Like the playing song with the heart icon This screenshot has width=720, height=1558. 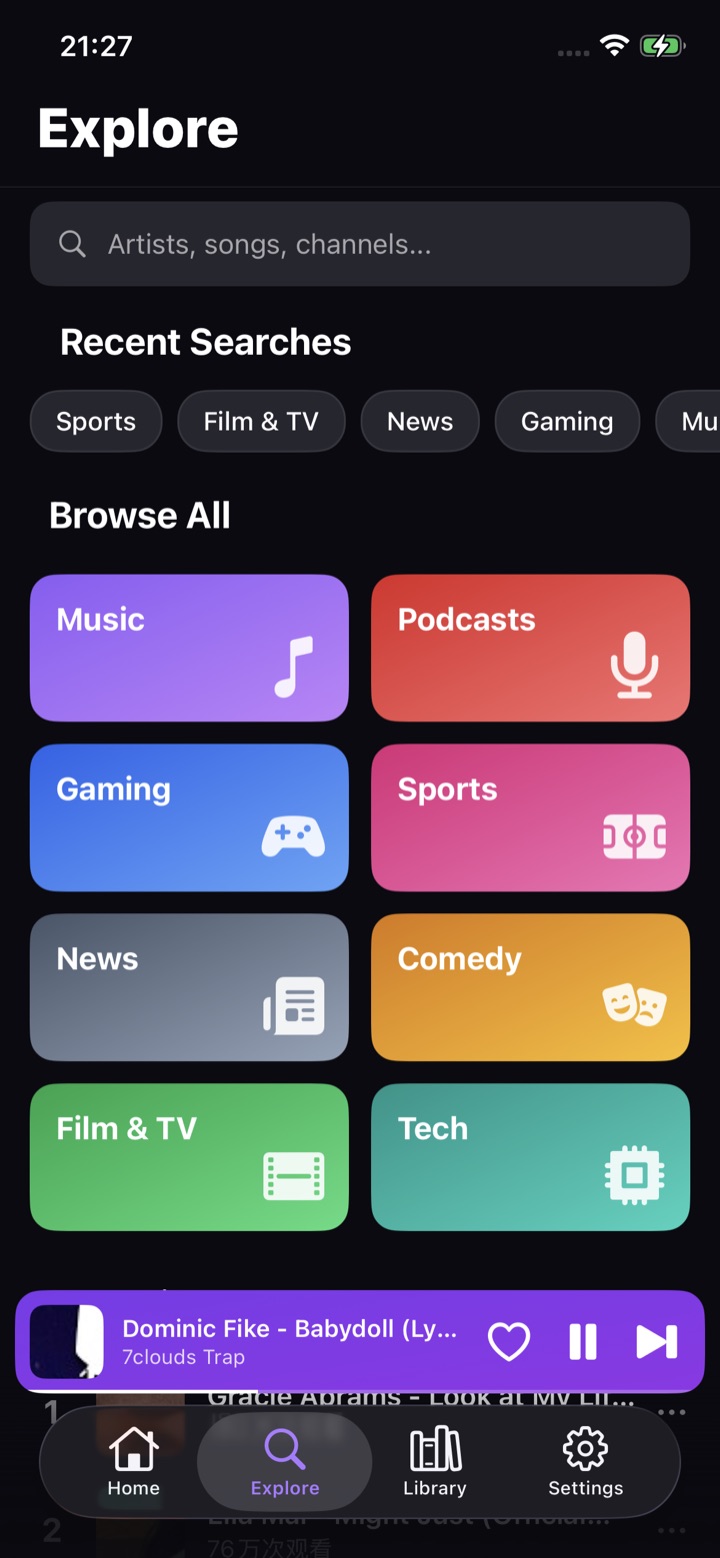(508, 1341)
